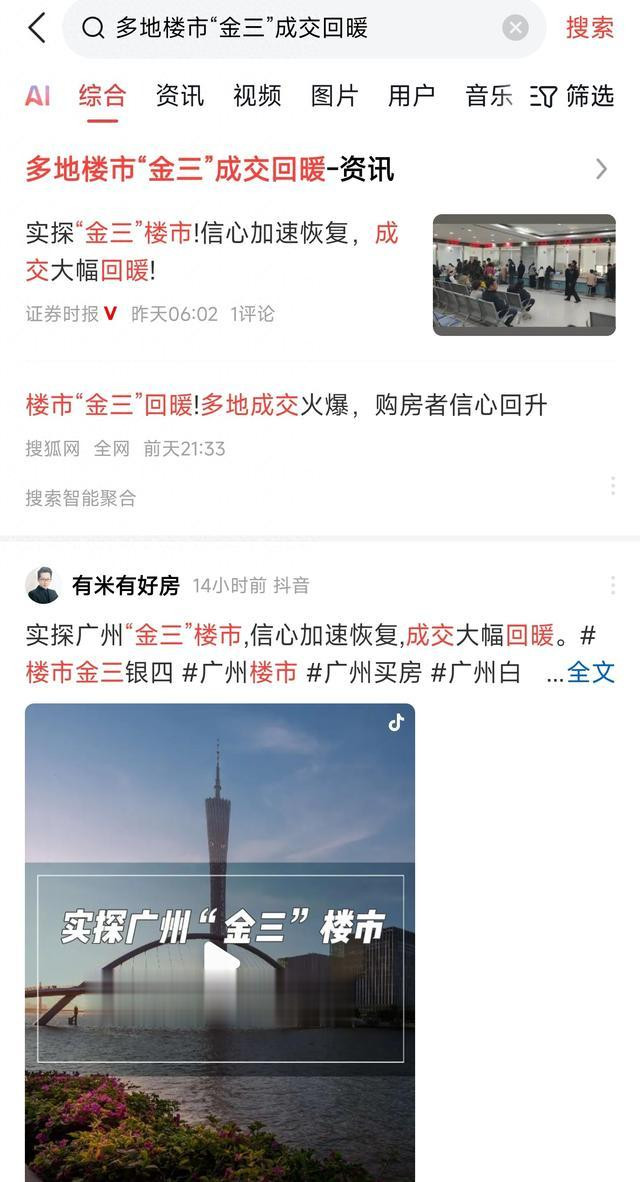The width and height of the screenshot is (640, 1182).
Task: Open the 筛选 filter options
Action: point(572,96)
